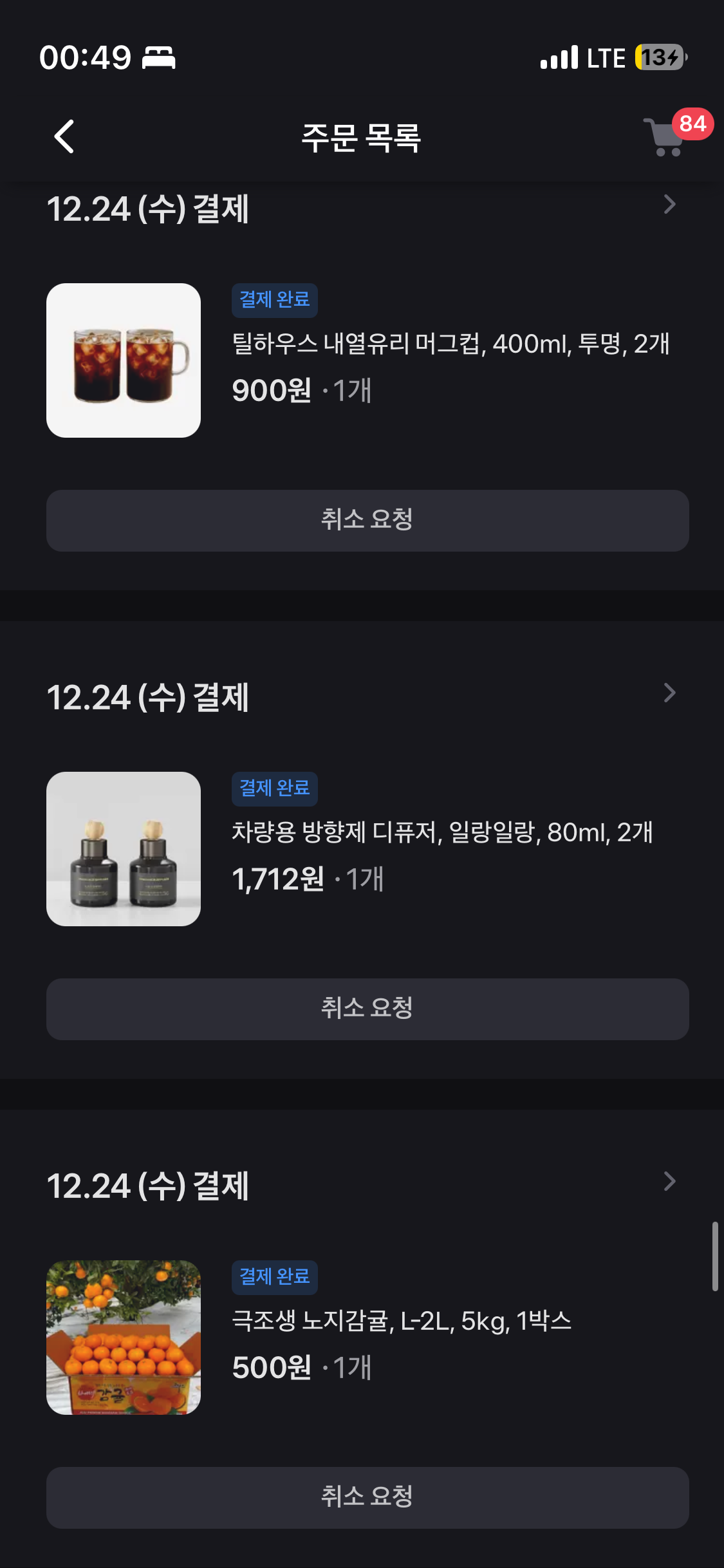The width and height of the screenshot is (724, 1568).
Task: Request cancellation of the 방향제 디퓨저 order
Action: [x=367, y=1009]
